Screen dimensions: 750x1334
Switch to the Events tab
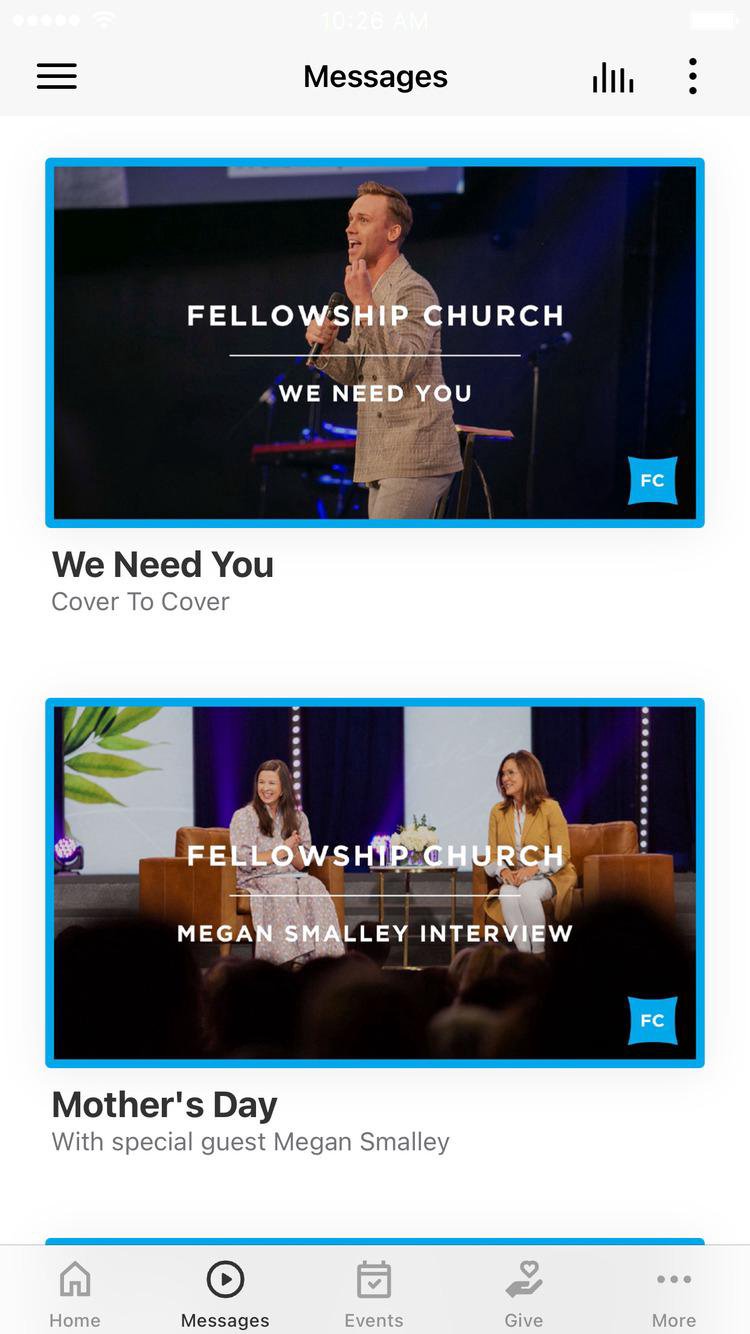374,1292
